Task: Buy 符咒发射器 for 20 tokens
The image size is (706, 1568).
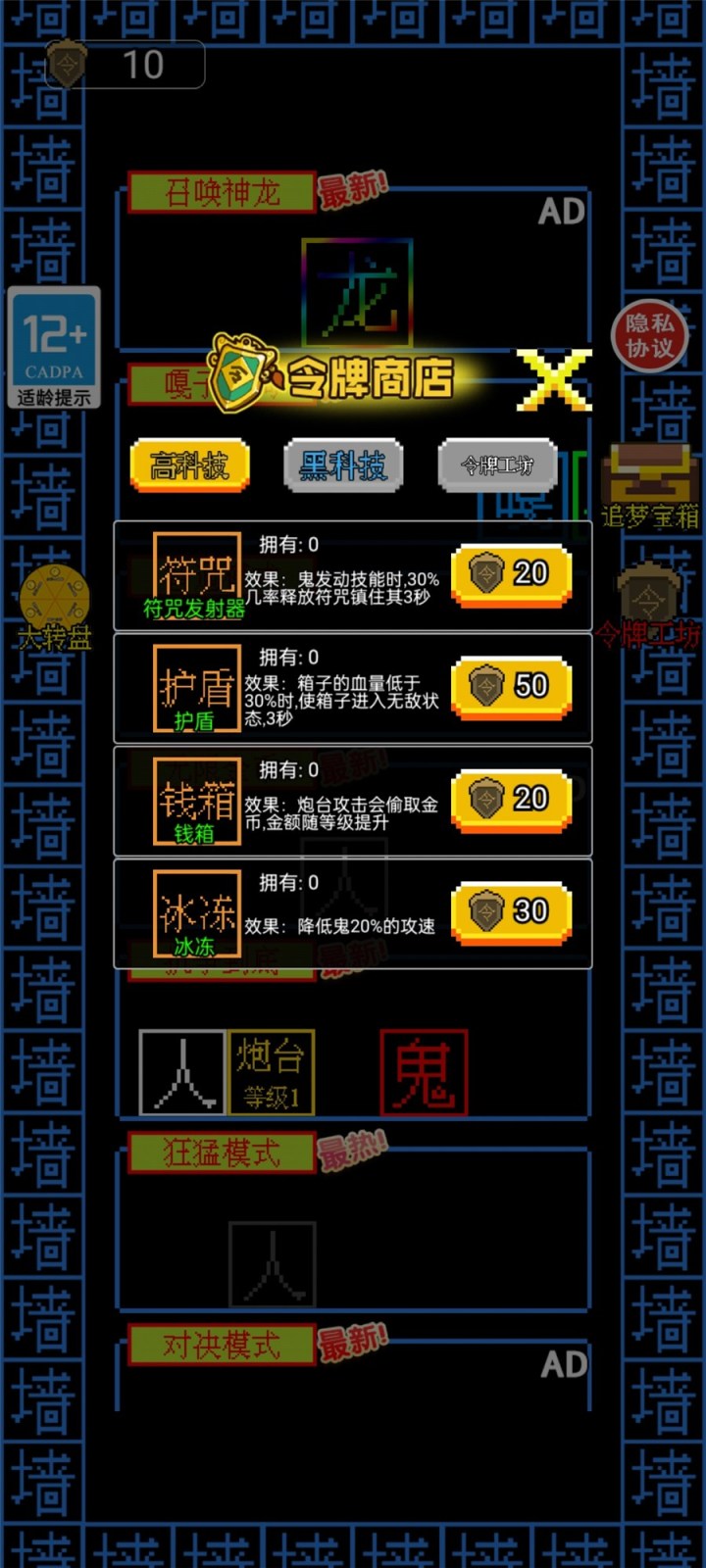Action: 511,574
